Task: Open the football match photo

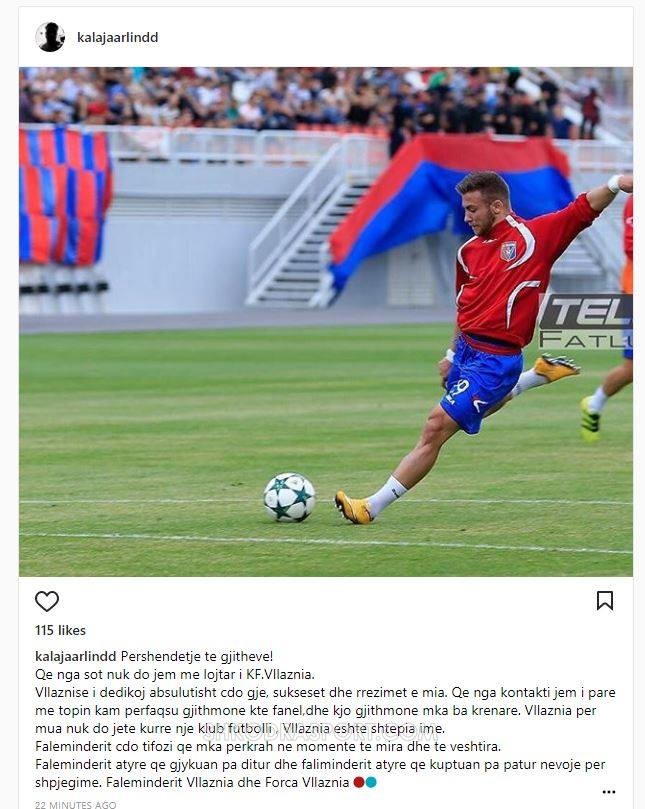Action: click(x=325, y=322)
